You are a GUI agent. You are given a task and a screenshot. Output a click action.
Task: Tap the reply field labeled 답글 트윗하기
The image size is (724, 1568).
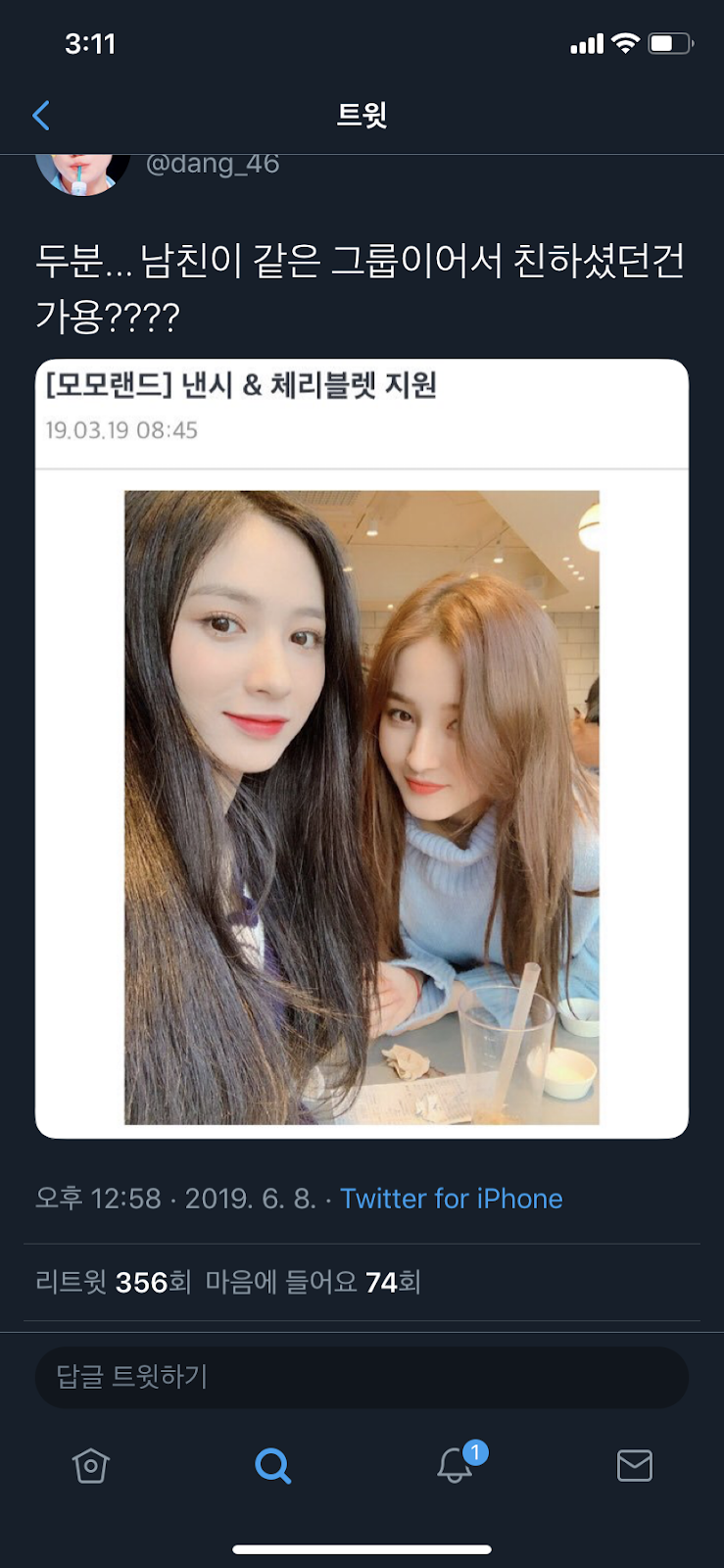pyautogui.click(x=362, y=1377)
